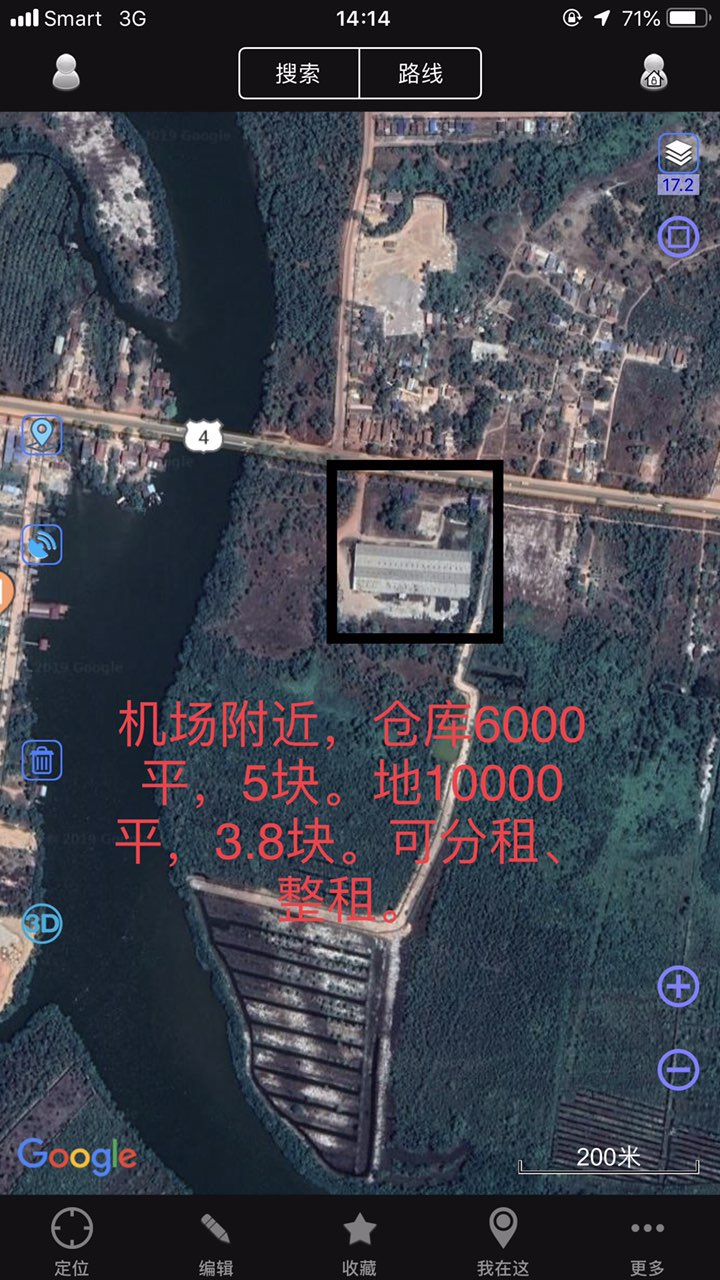Open the home user icon

653,73
